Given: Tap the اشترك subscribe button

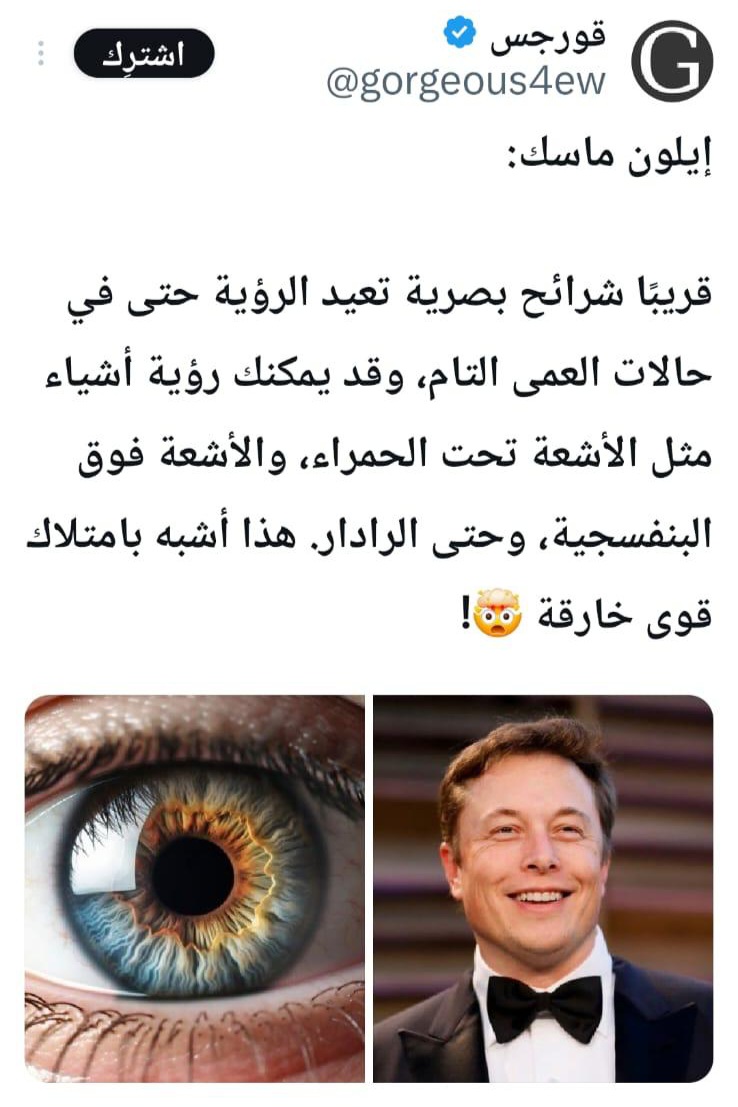Looking at the screenshot, I should (144, 54).
